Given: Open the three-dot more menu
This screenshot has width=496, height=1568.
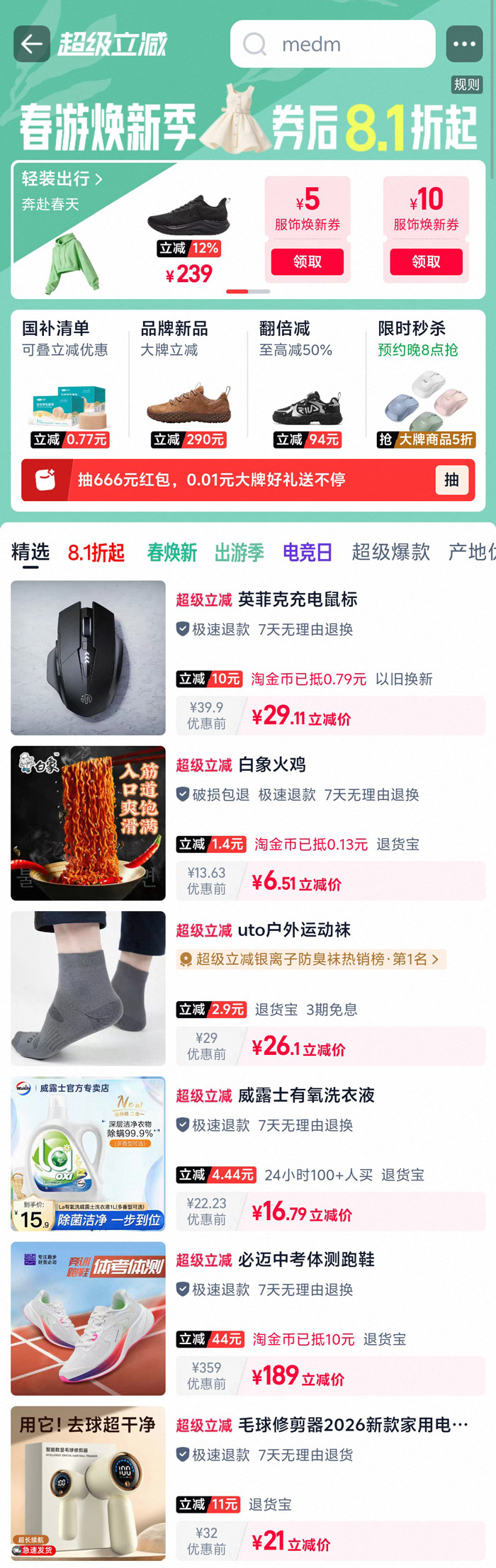Looking at the screenshot, I should [x=464, y=44].
